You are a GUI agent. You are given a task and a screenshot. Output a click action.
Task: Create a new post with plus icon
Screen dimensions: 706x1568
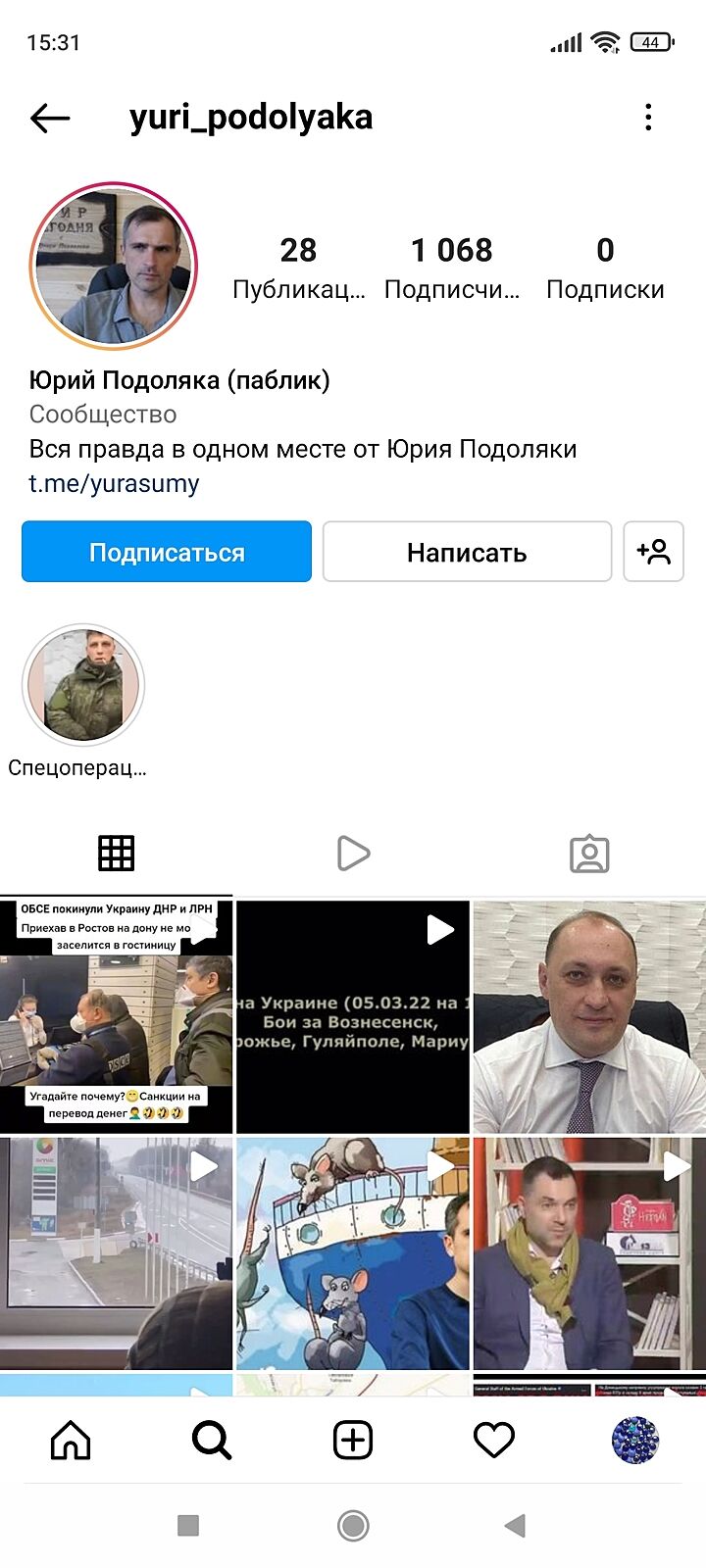(x=353, y=1440)
